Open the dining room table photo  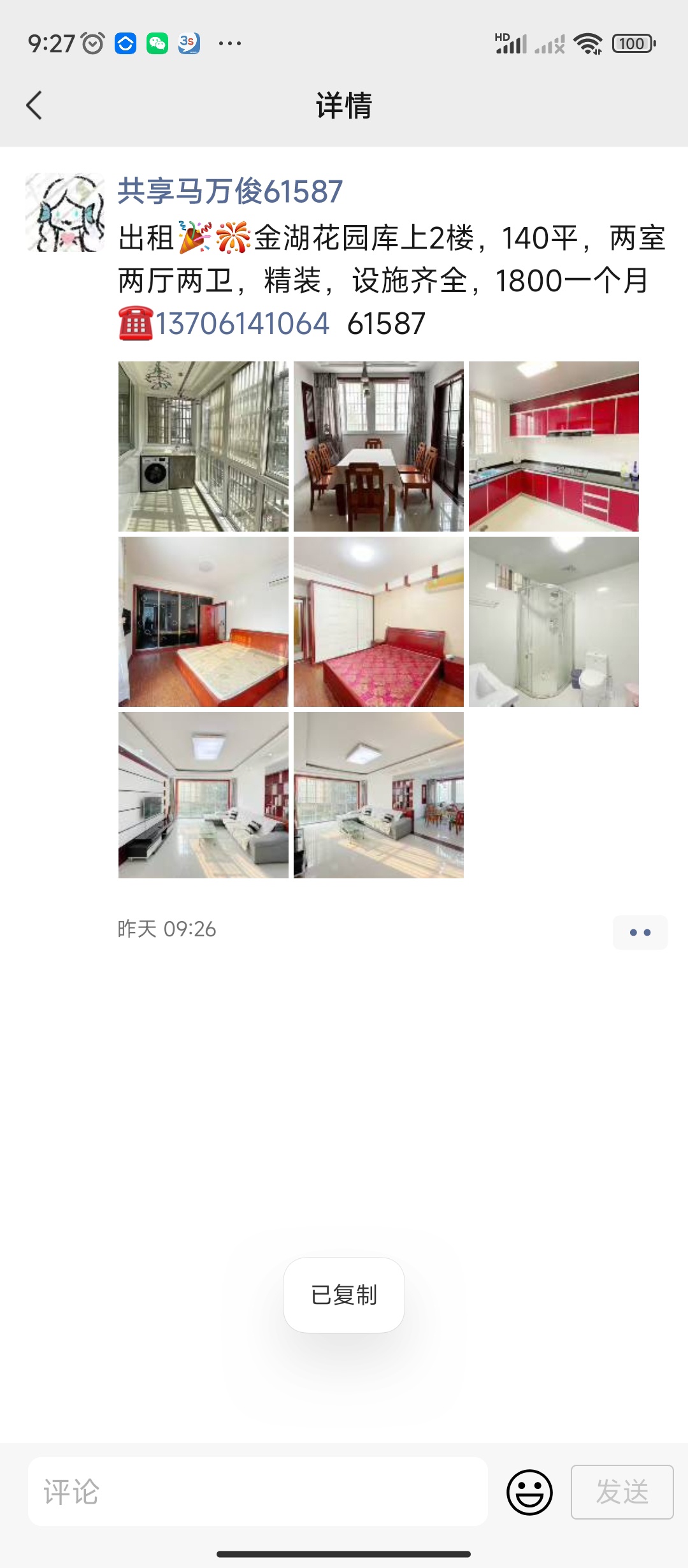pyautogui.click(x=378, y=446)
